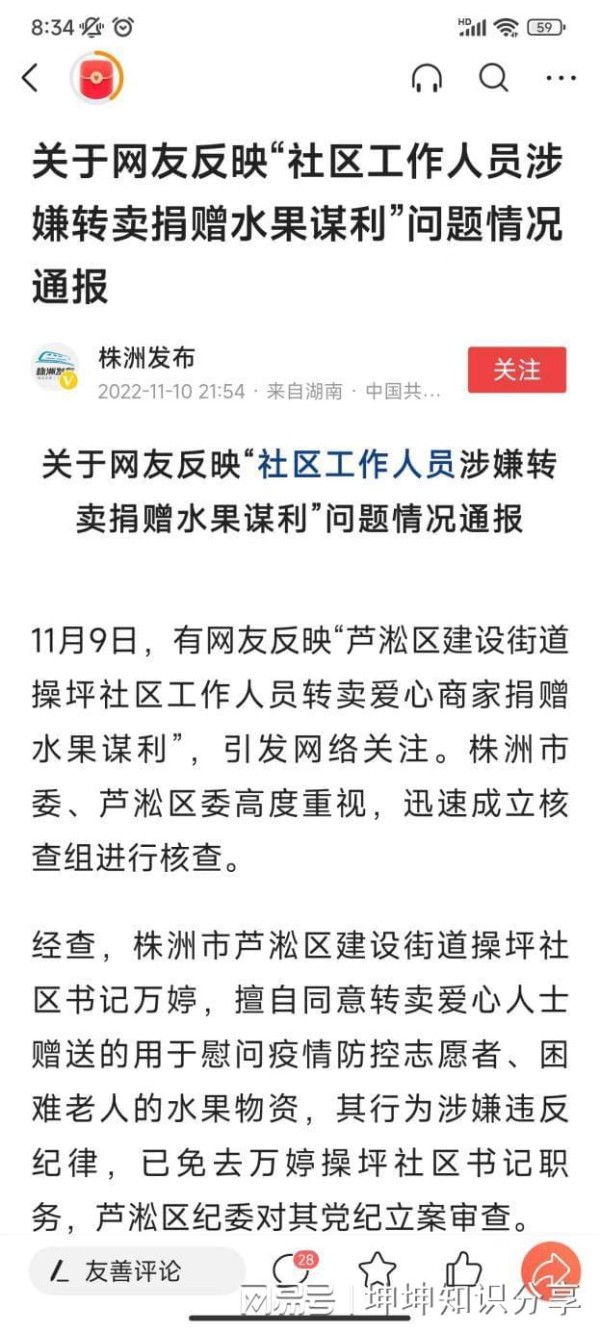The height and width of the screenshot is (1332, 600).
Task: Follow 株洲发布 with the 关注 button
Action: click(x=517, y=370)
